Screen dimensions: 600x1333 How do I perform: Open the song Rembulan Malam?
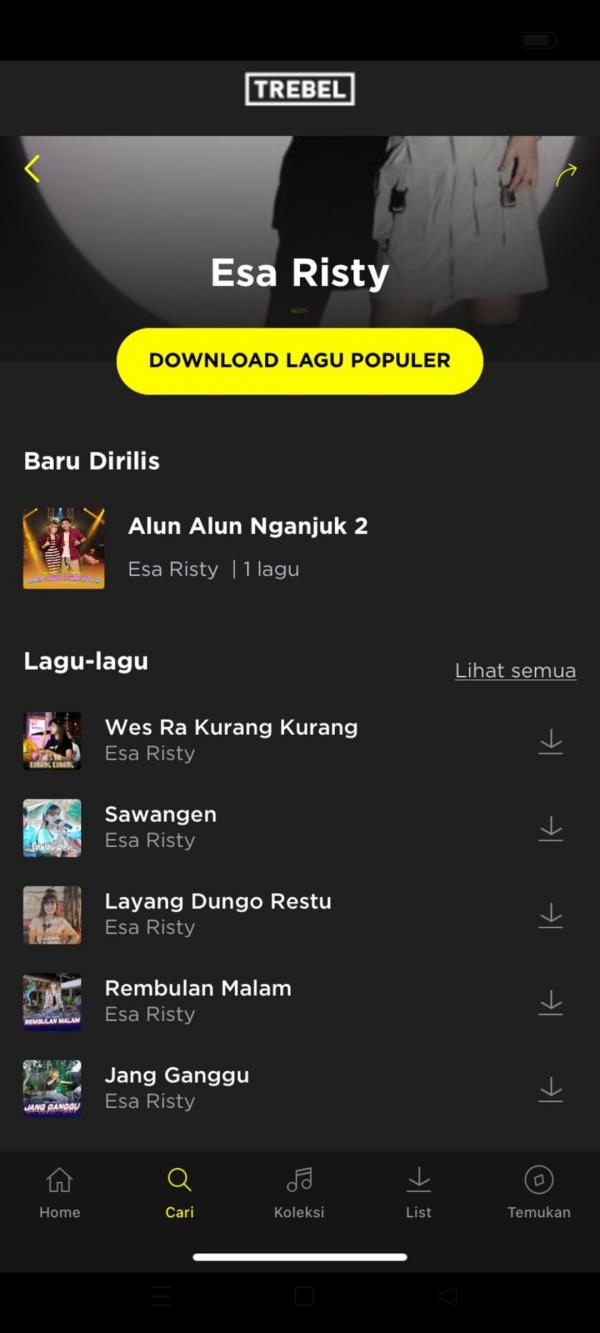coord(198,989)
